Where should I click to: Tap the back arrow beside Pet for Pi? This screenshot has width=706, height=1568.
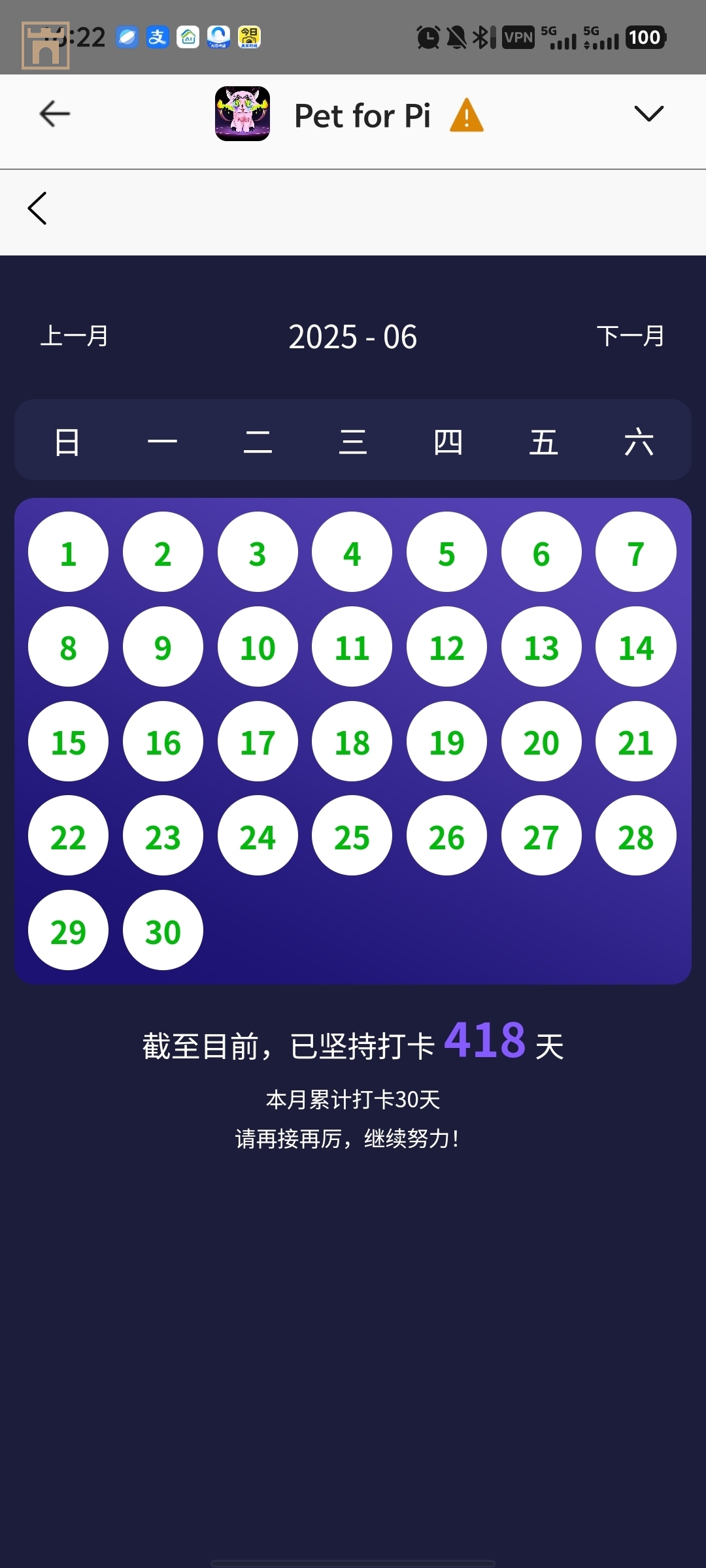[55, 114]
